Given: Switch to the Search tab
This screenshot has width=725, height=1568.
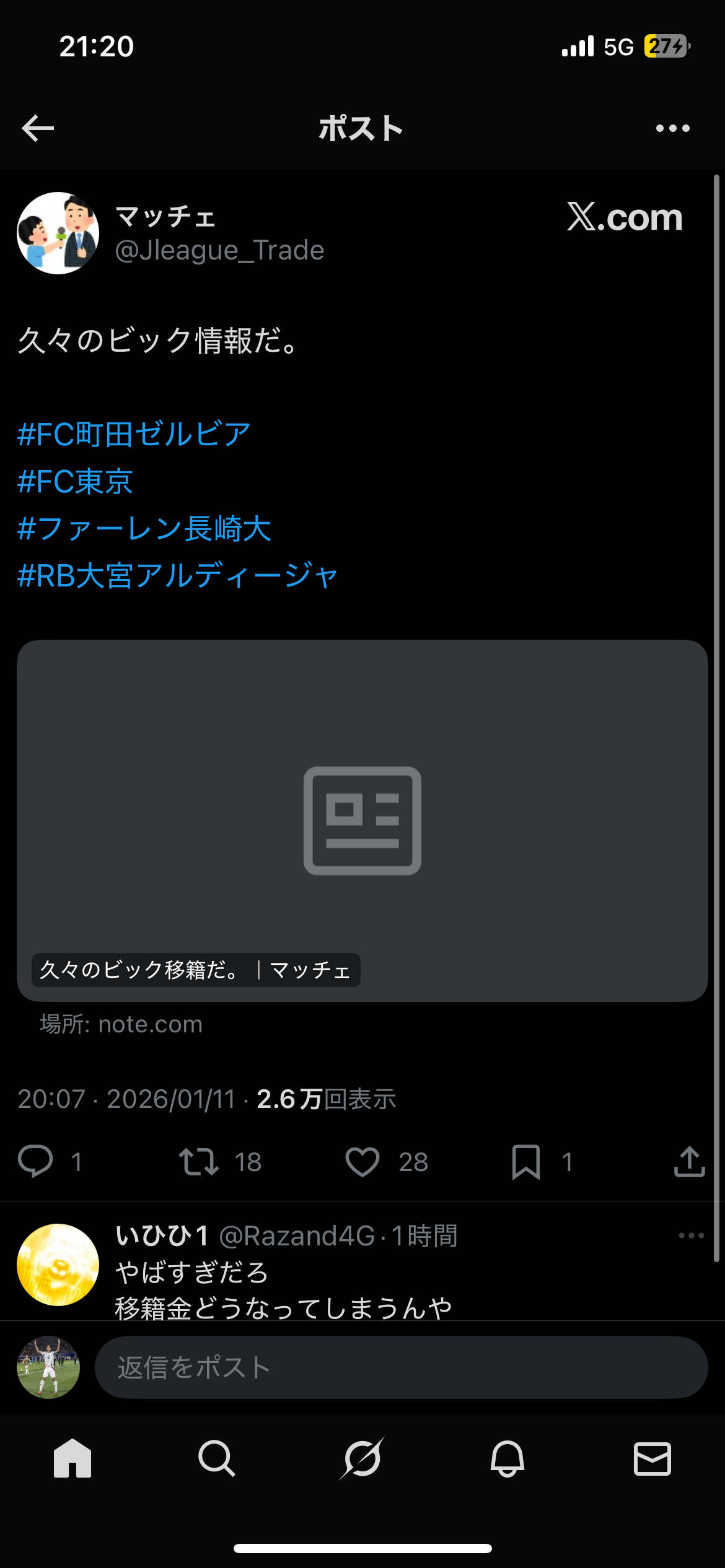Looking at the screenshot, I should pos(217,1458).
